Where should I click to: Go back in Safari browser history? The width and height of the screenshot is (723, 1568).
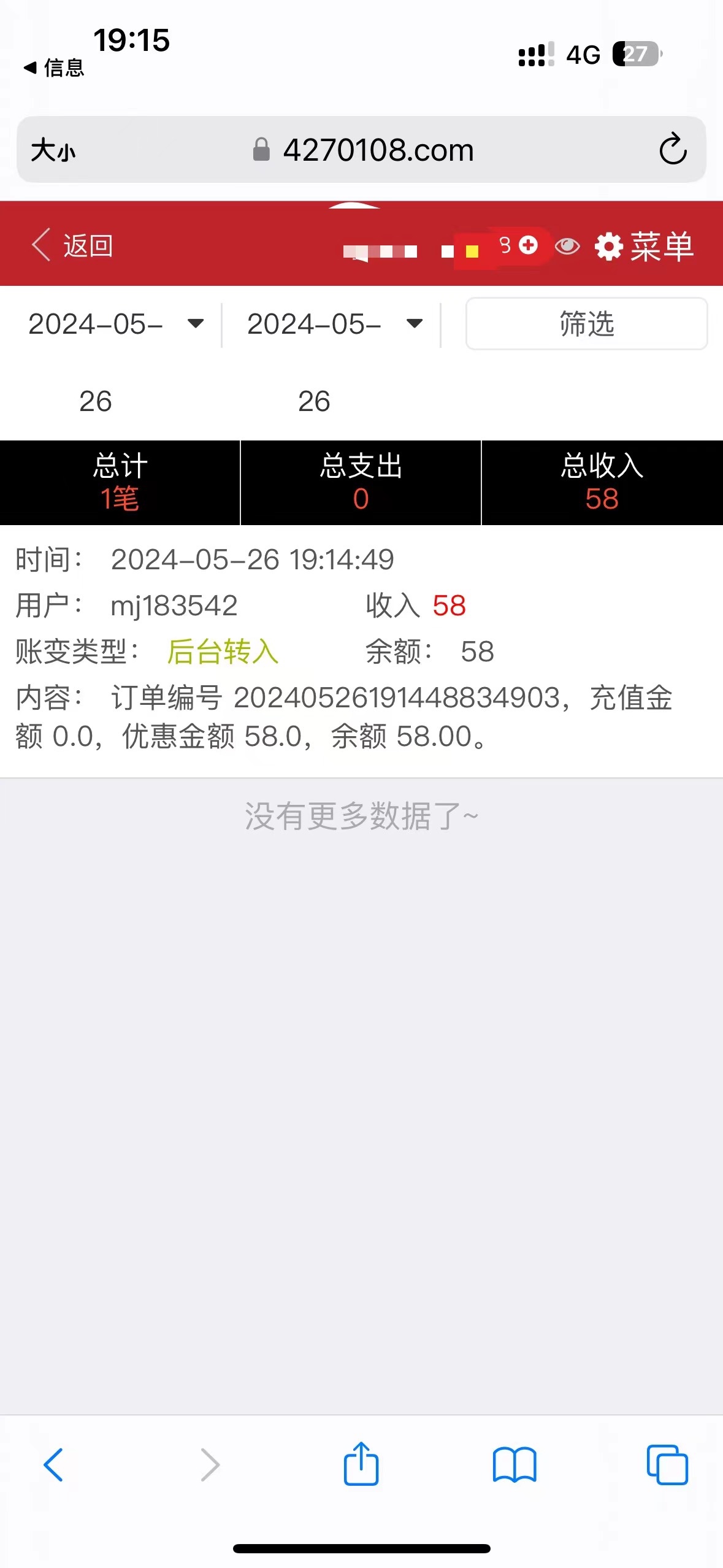(x=53, y=1465)
